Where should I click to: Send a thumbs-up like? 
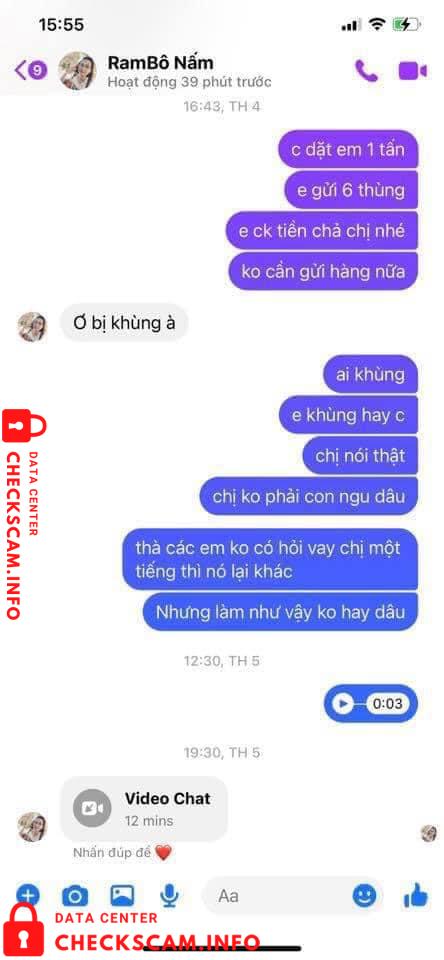(x=415, y=896)
